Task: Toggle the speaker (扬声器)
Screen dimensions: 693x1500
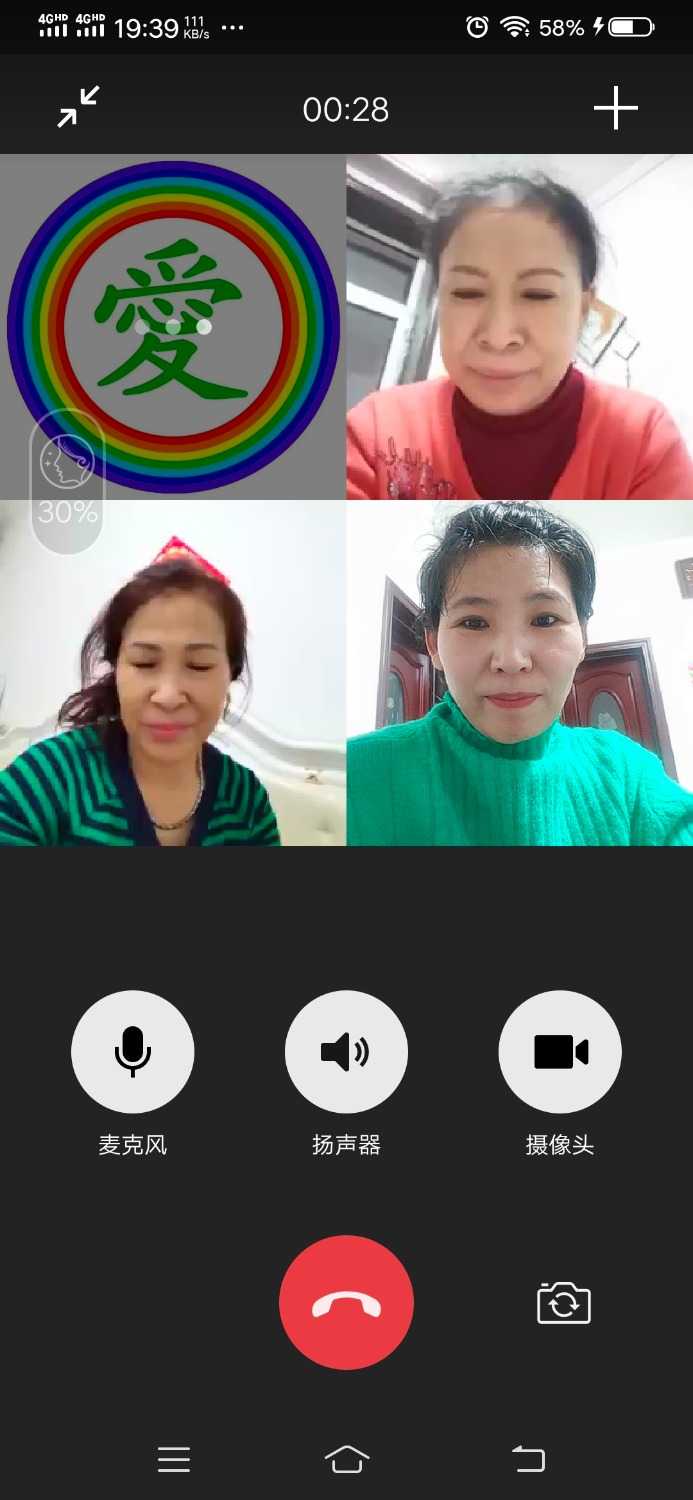Action: (346, 1051)
